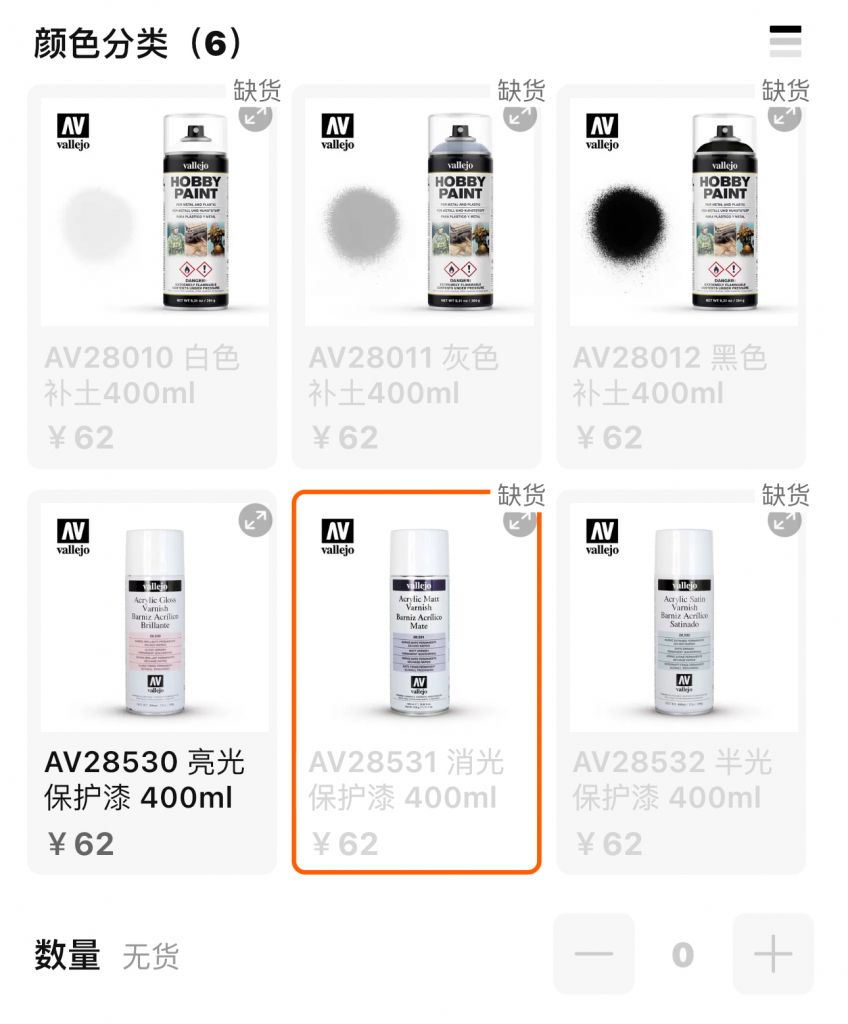848x1024 pixels.
Task: Expand the AV28010 白色补土 product image
Action: [256, 116]
